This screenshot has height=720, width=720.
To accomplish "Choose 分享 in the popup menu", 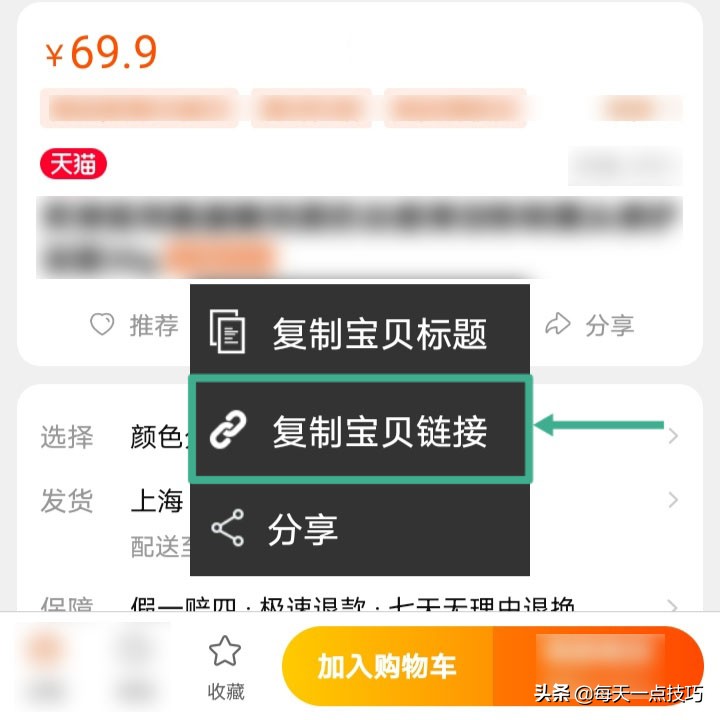I will click(360, 529).
